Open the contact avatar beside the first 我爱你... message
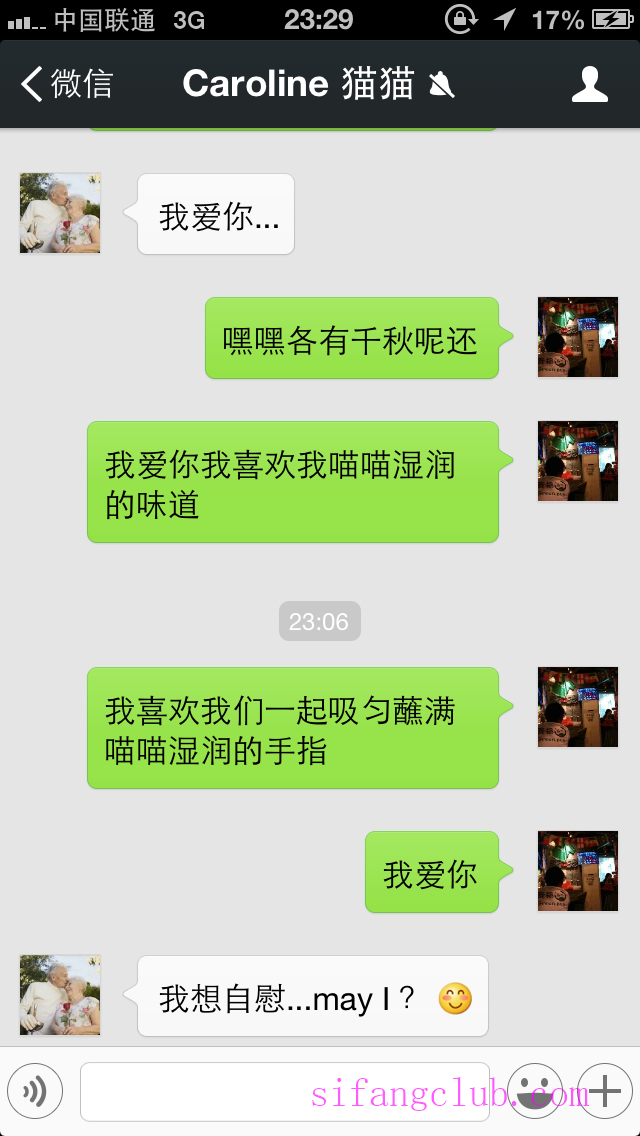The height and width of the screenshot is (1136, 640). (60, 213)
